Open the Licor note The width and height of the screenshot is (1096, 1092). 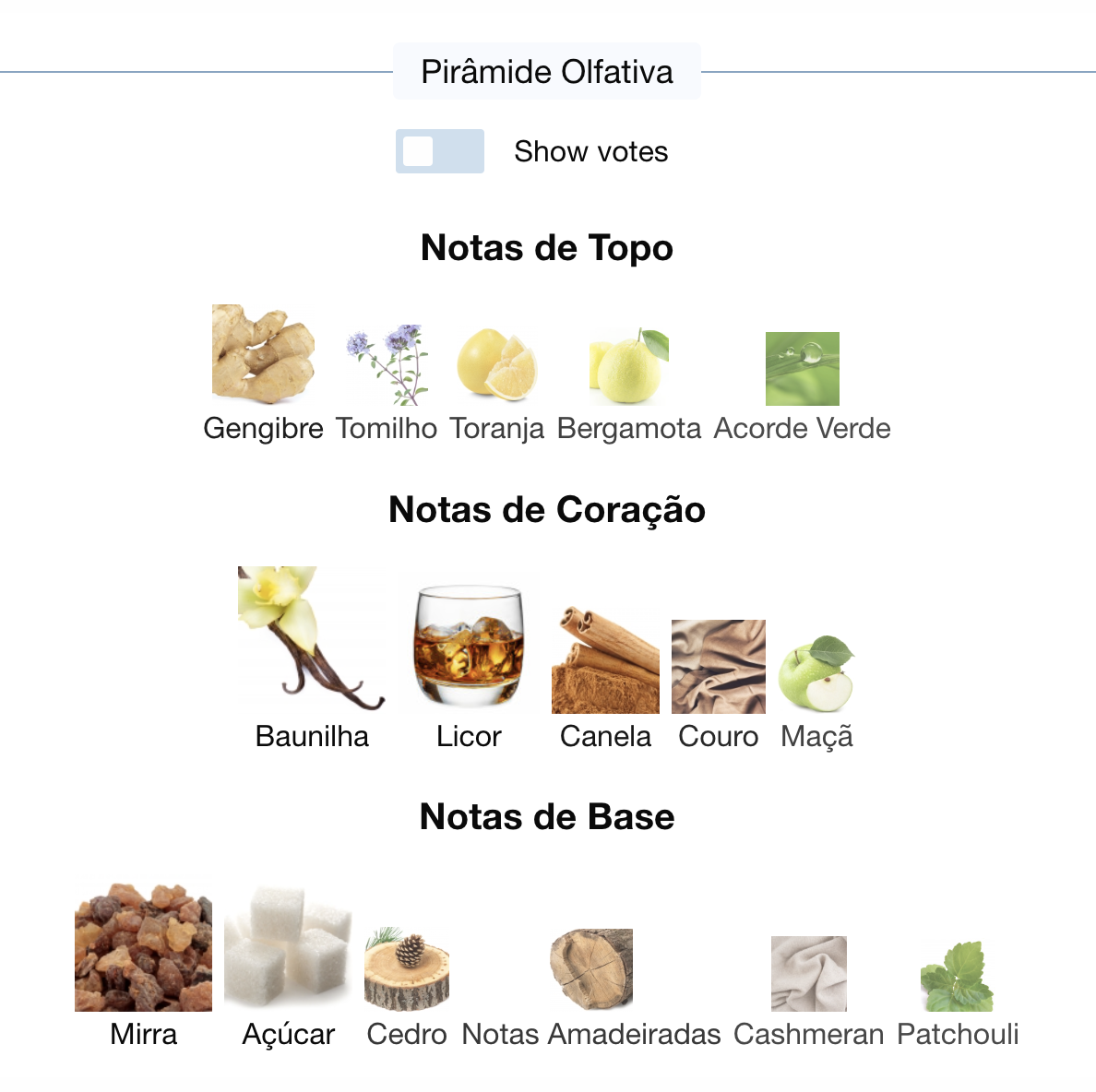469,657
